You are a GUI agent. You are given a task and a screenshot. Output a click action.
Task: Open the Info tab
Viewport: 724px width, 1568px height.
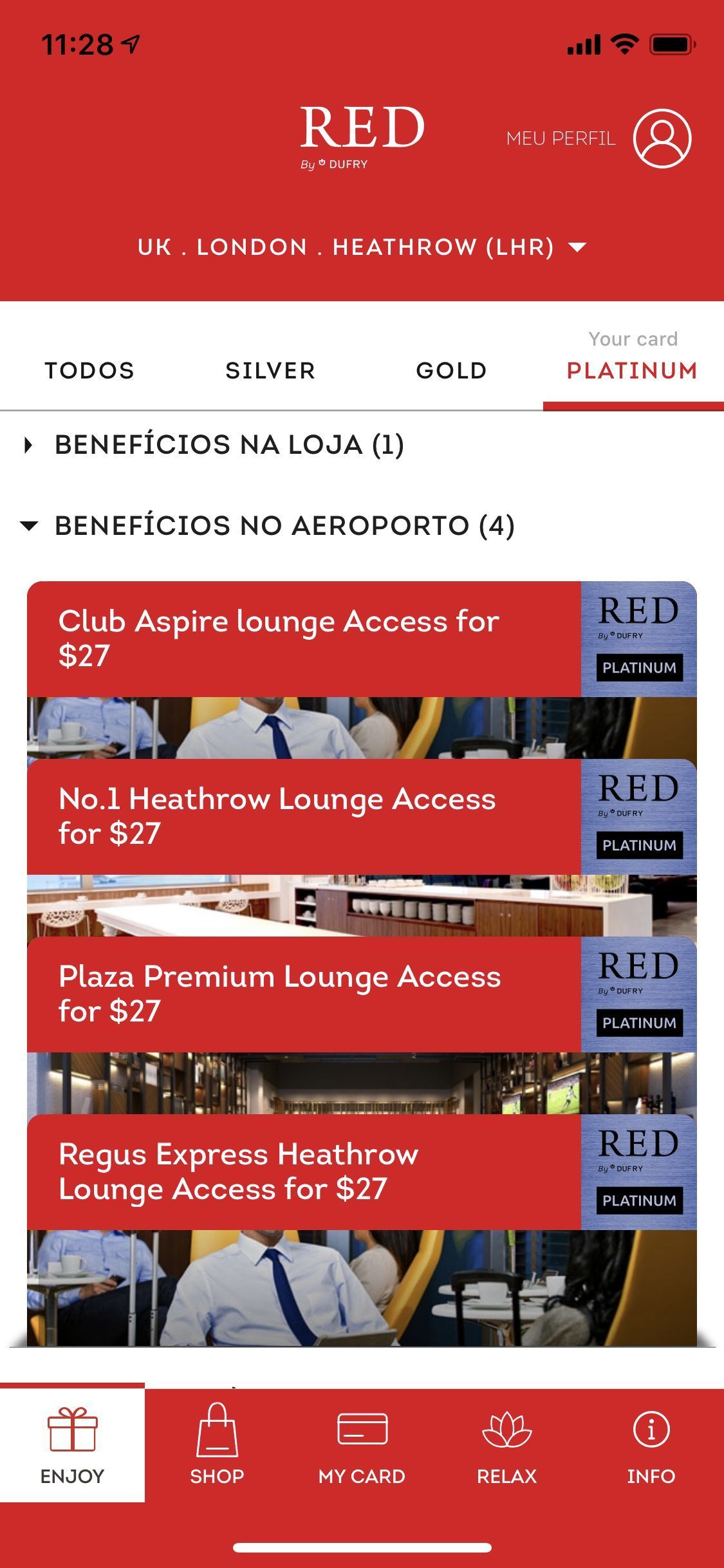point(651,1444)
